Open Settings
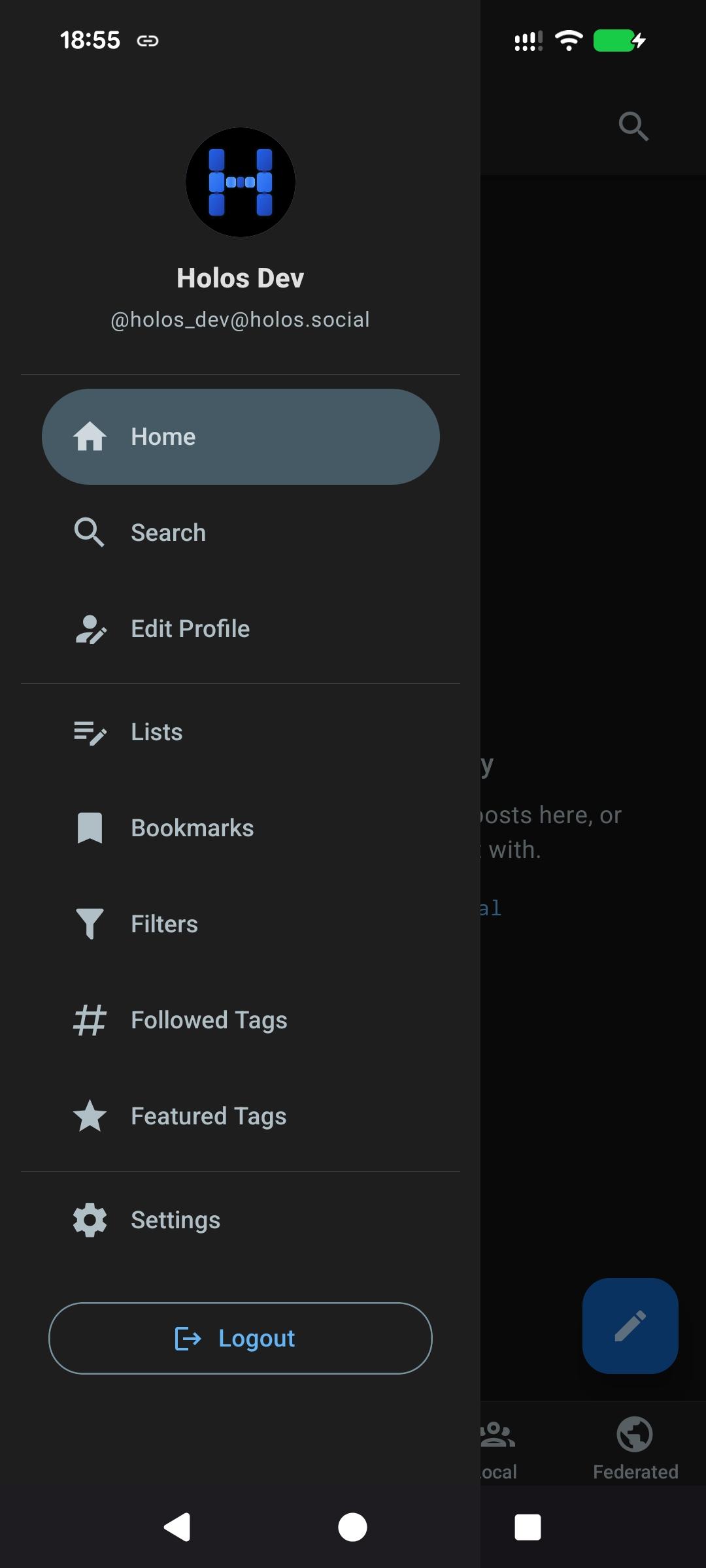 click(x=241, y=1220)
